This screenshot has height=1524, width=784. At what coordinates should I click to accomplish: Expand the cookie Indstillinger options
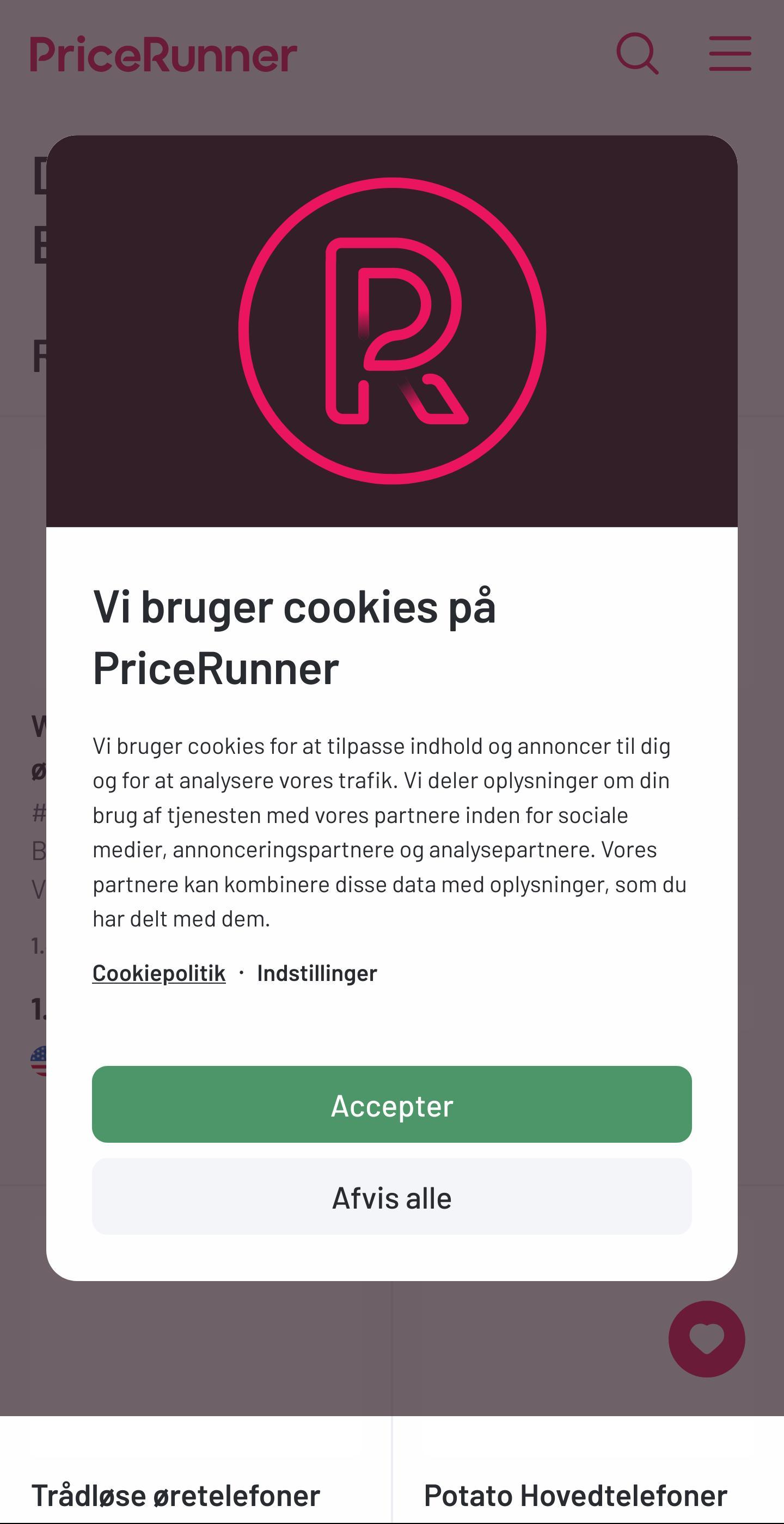point(317,972)
